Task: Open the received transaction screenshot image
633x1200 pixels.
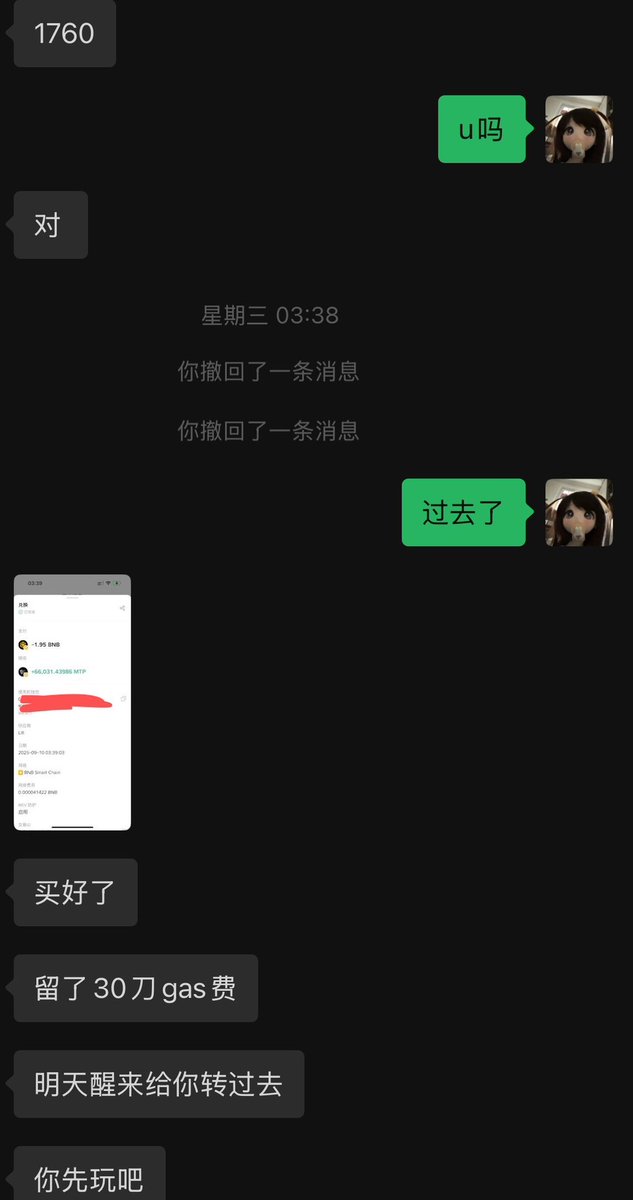Action: (72, 702)
